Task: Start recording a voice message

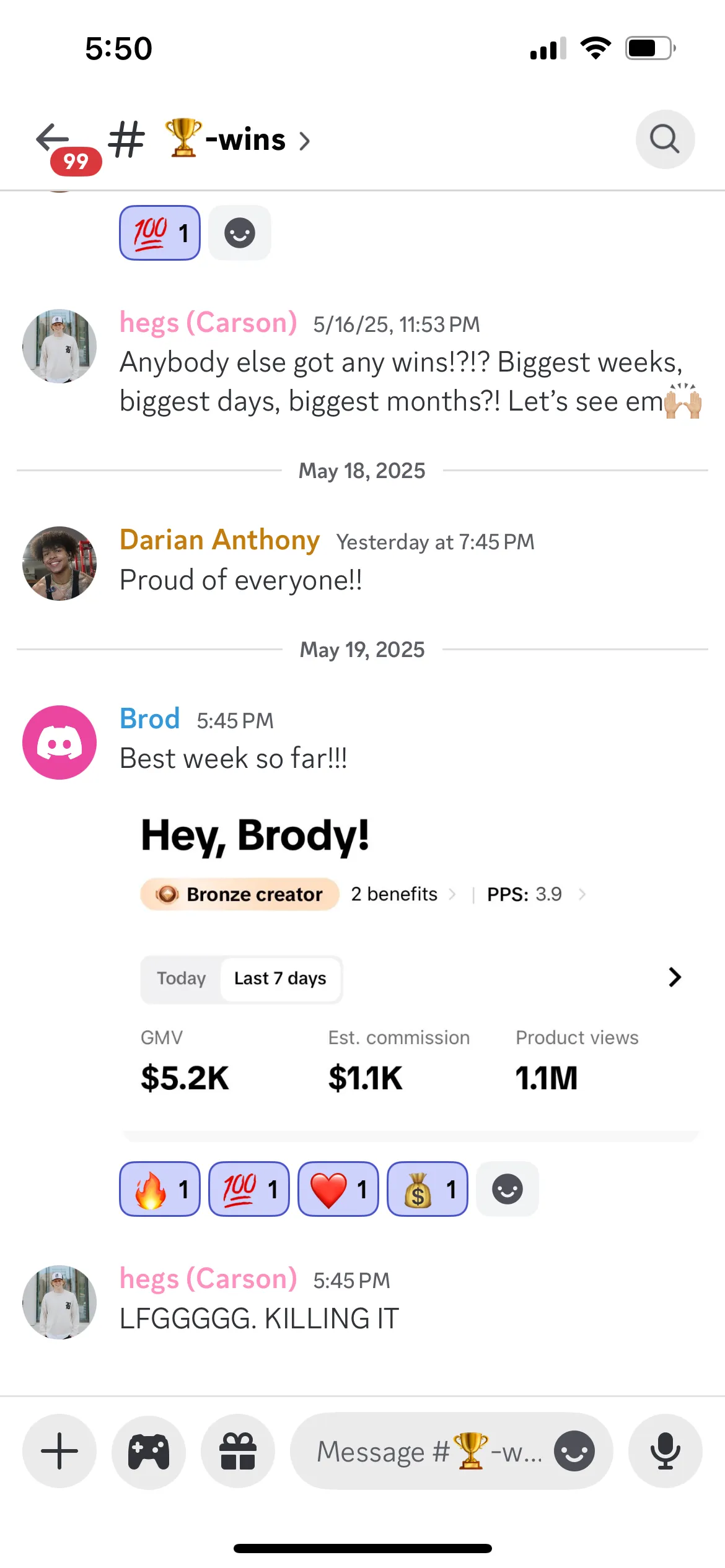Action: (665, 1451)
